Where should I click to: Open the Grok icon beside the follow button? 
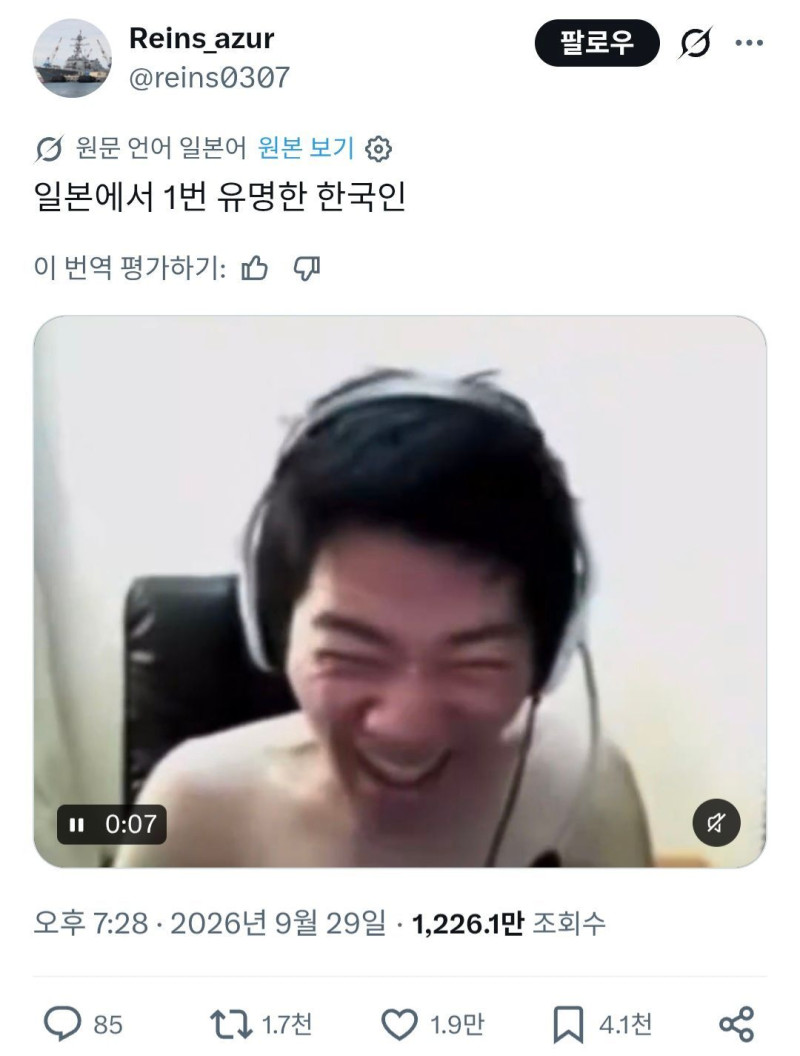(695, 43)
